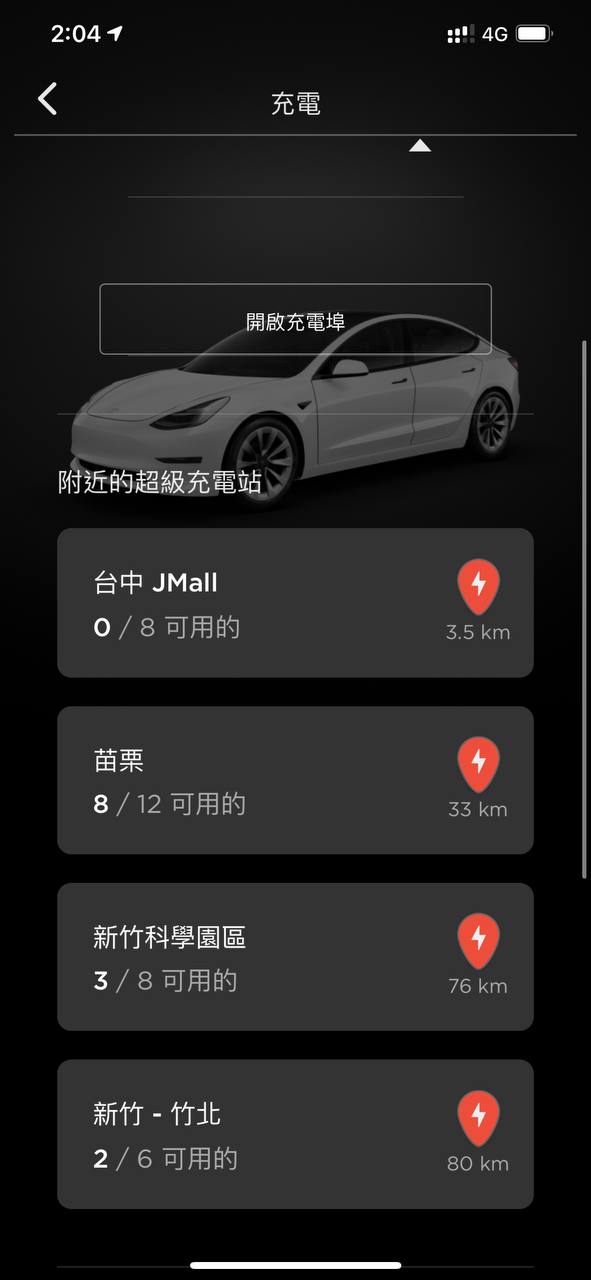This screenshot has width=591, height=1280.
Task: Tap the 開啟充電埠 button
Action: coord(295,319)
